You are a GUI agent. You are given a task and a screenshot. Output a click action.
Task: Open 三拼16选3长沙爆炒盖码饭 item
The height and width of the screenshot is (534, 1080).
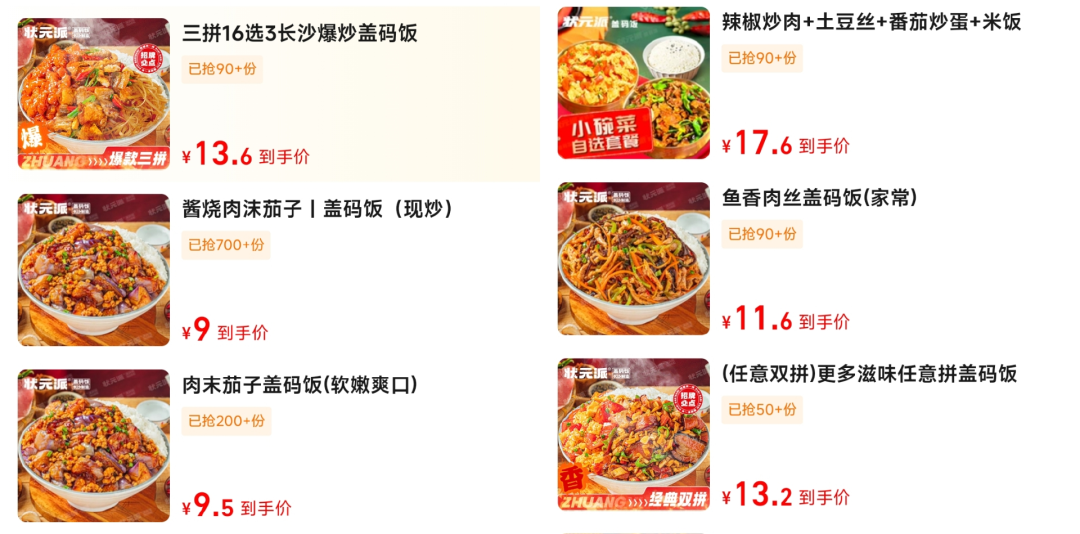[300, 34]
